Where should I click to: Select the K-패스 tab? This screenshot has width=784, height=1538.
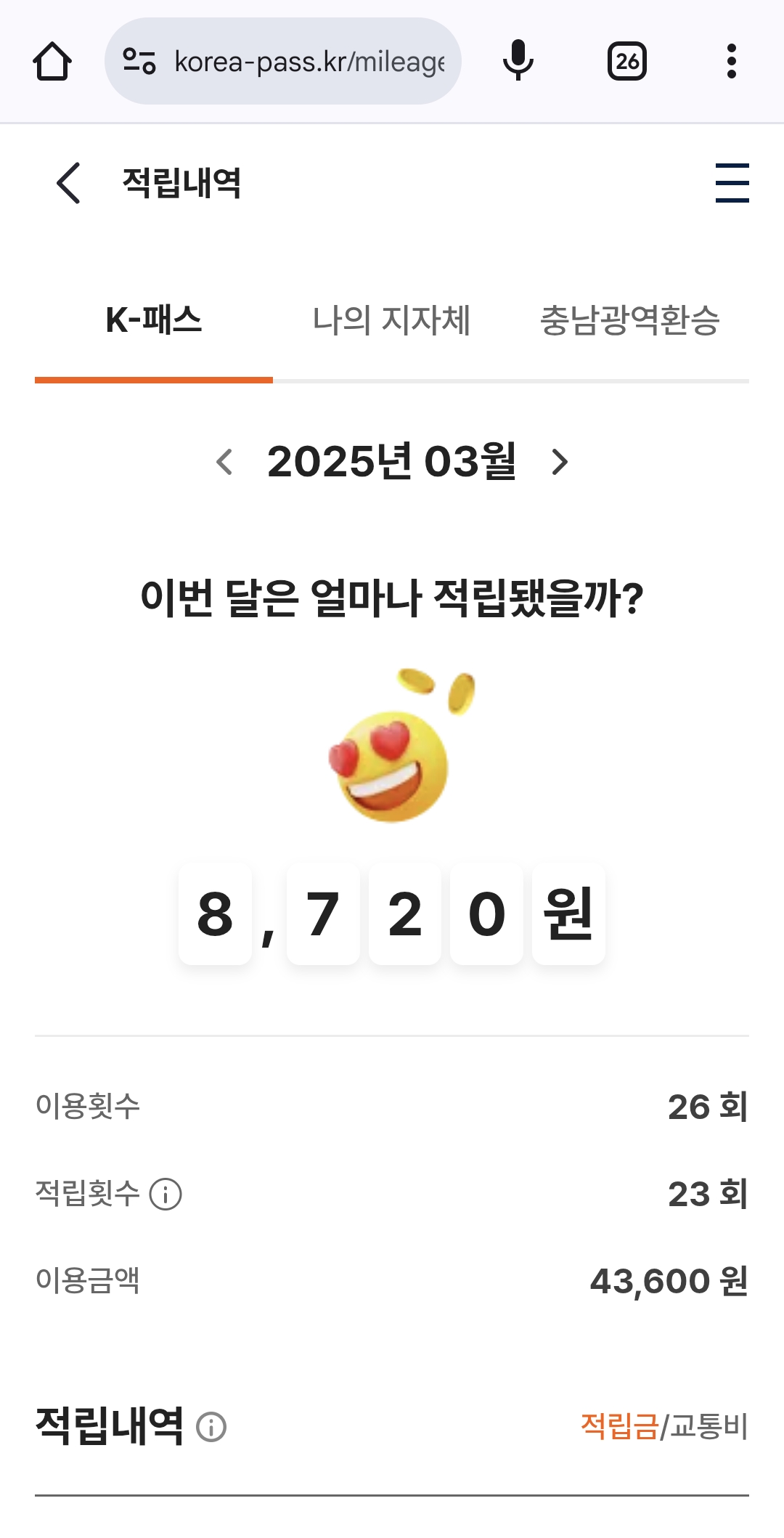[x=154, y=320]
